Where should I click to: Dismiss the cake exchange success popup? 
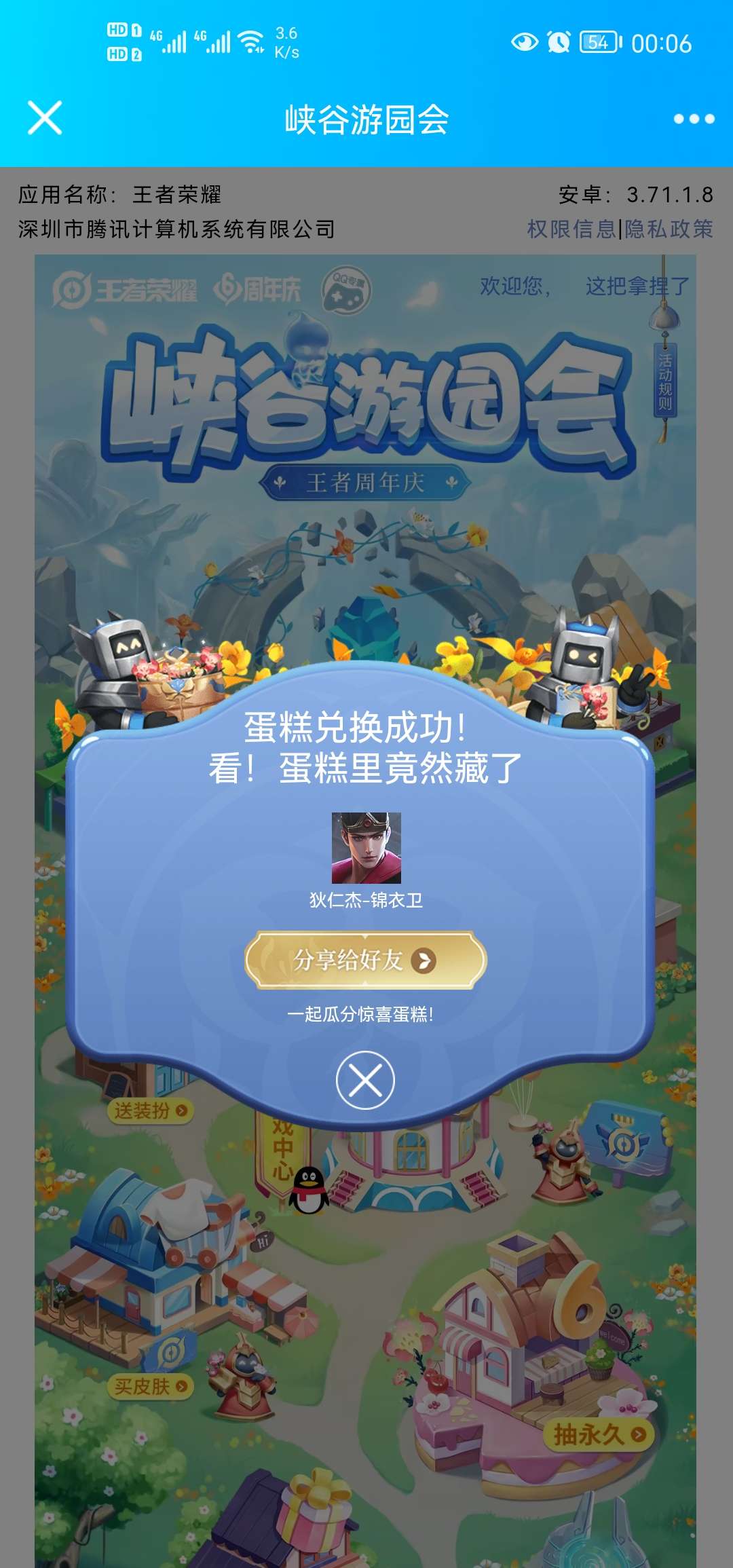(x=365, y=1080)
